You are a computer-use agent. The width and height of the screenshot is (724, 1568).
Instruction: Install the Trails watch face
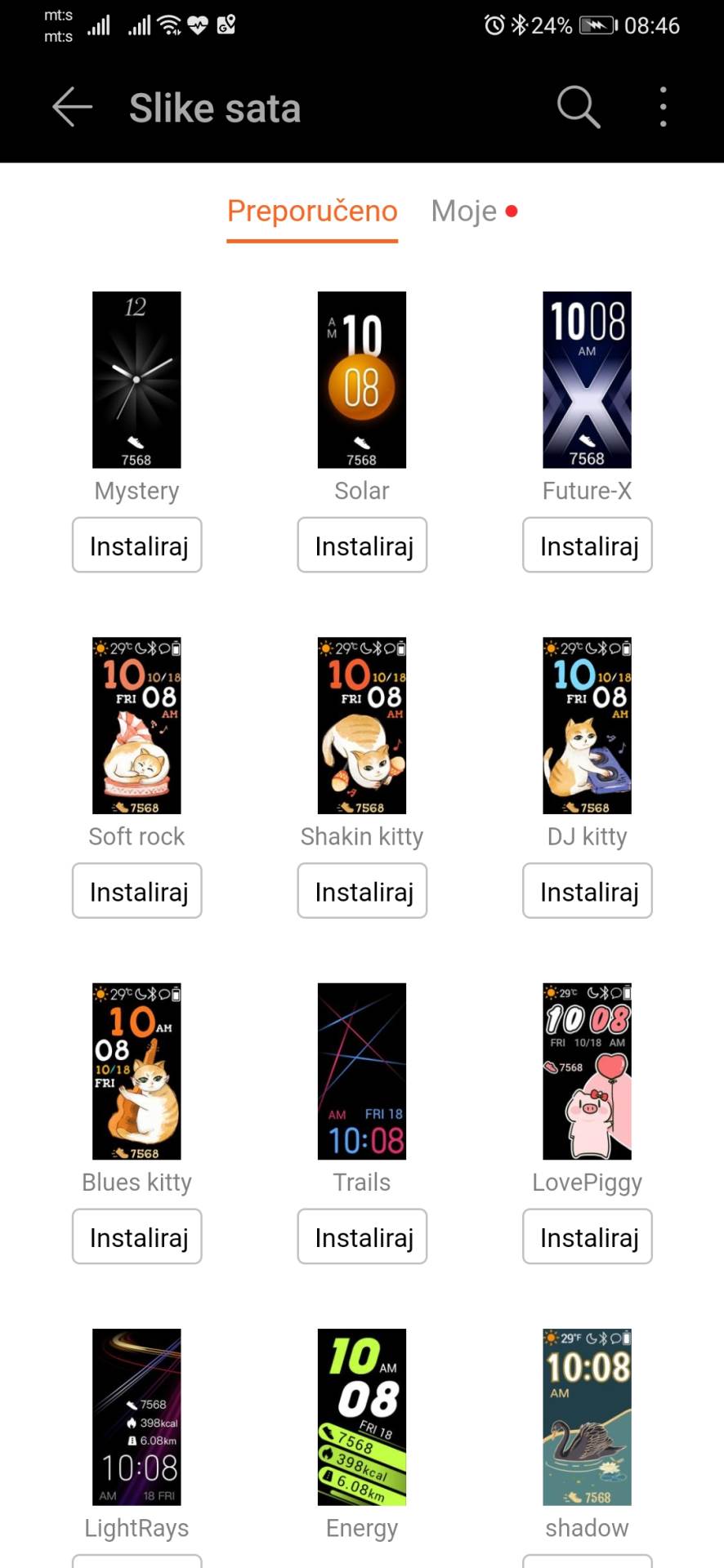(x=362, y=1236)
